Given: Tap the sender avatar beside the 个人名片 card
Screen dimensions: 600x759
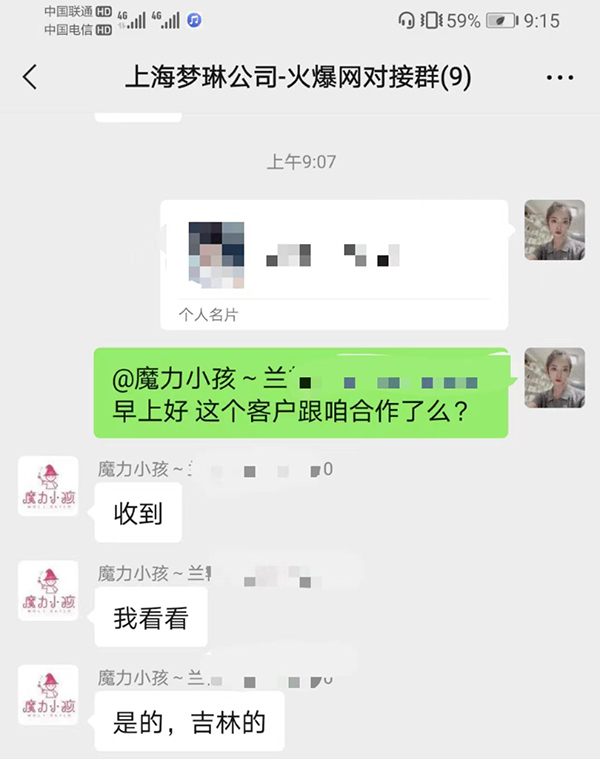Looking at the screenshot, I should [554, 229].
